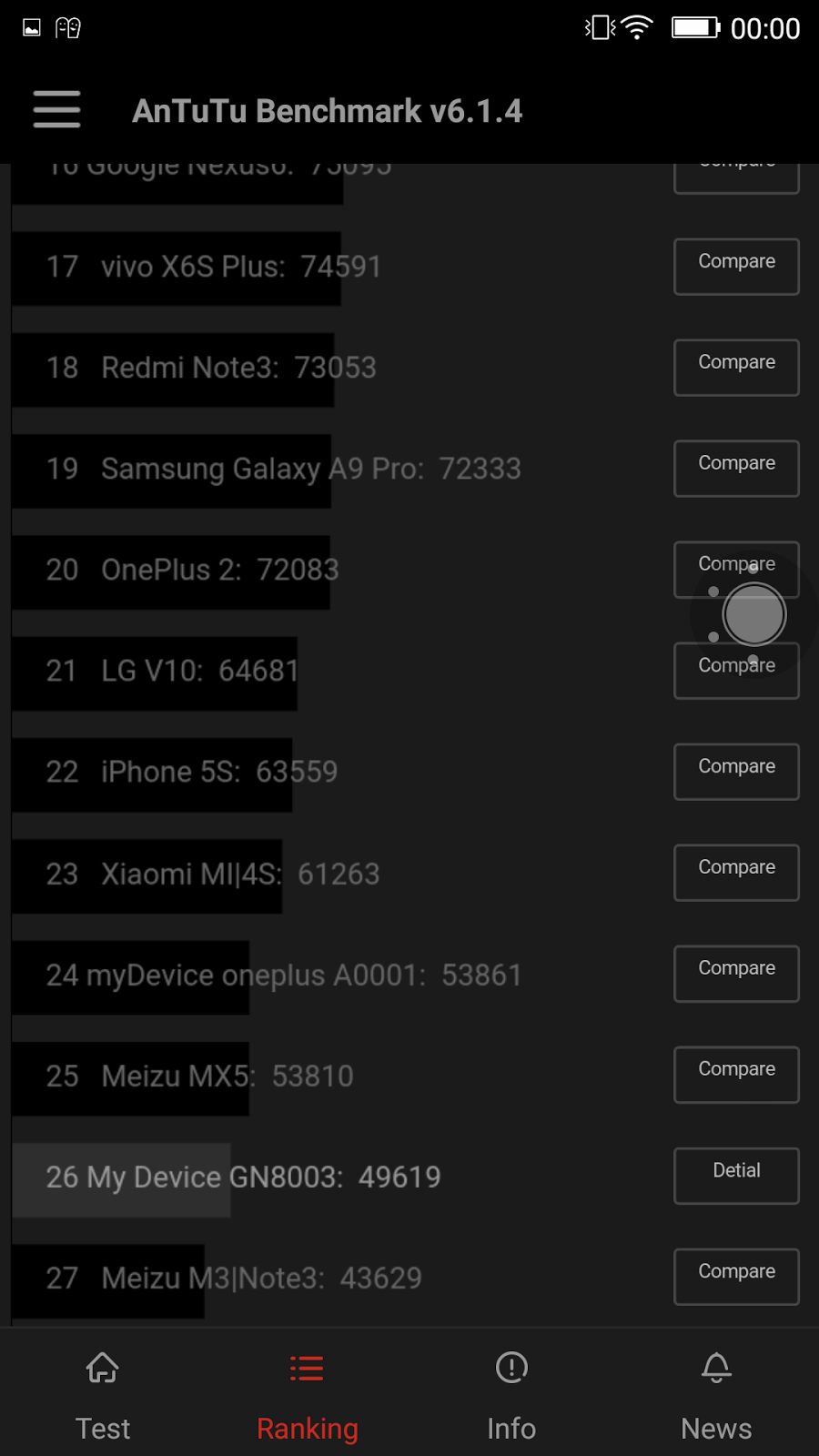Open the hamburger menu
This screenshot has height=1456, width=819.
56,109
